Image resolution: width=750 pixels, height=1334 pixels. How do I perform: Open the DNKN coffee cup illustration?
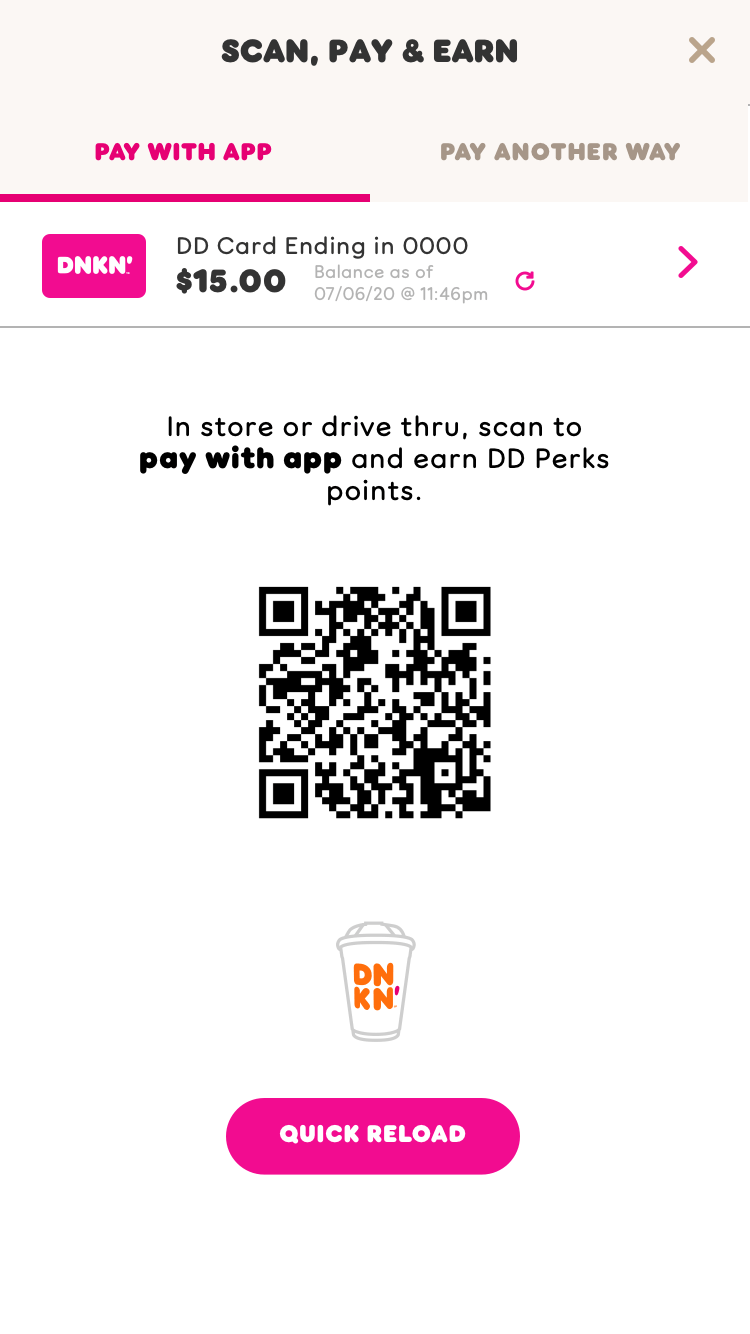click(374, 982)
